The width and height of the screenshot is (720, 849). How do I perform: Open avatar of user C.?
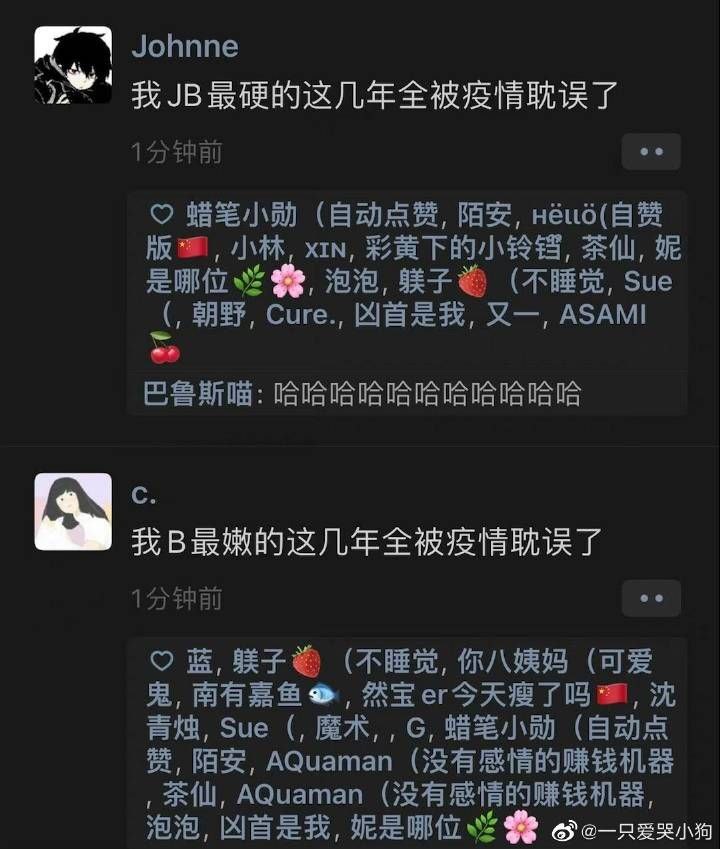tap(73, 512)
